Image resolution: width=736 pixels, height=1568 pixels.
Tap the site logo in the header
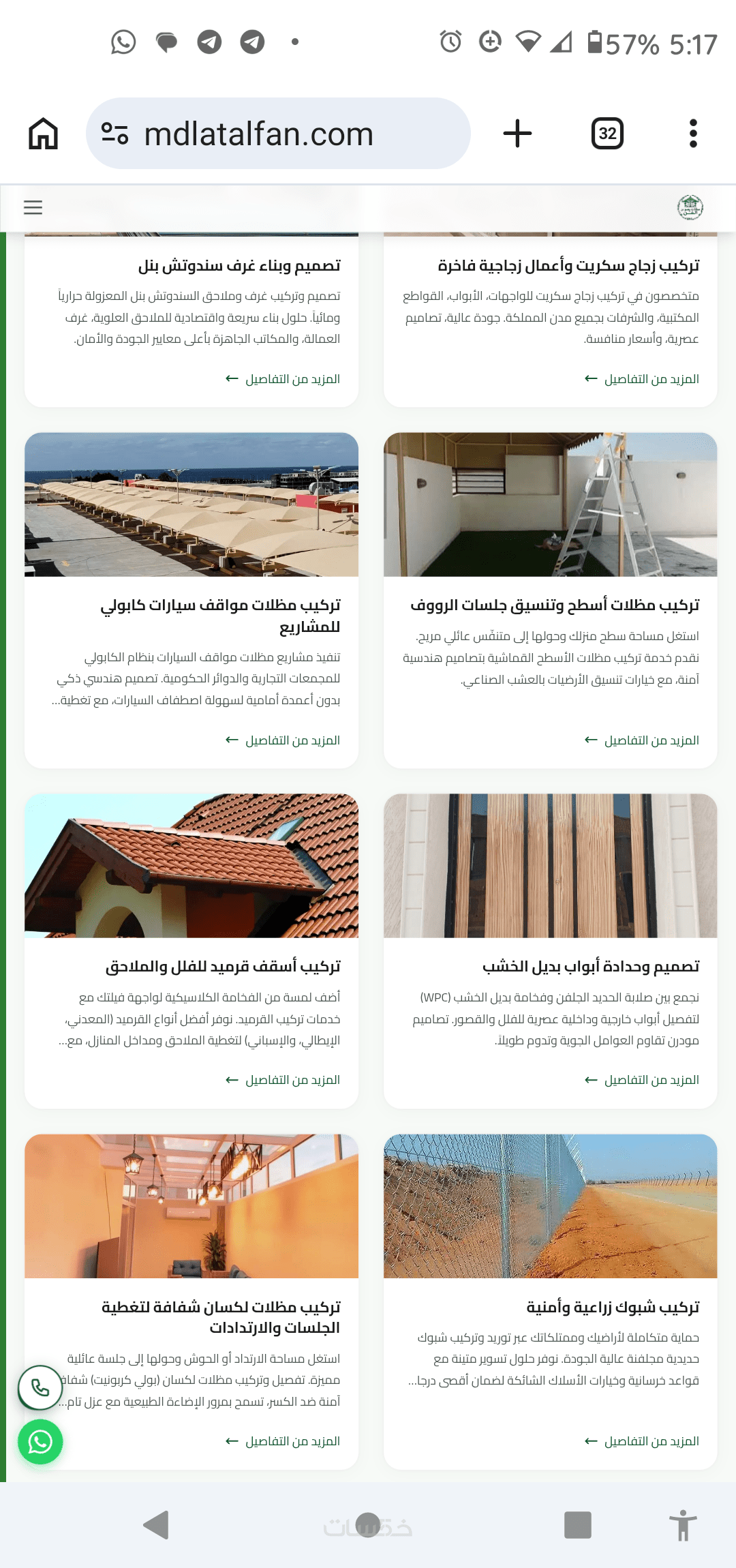coord(690,207)
